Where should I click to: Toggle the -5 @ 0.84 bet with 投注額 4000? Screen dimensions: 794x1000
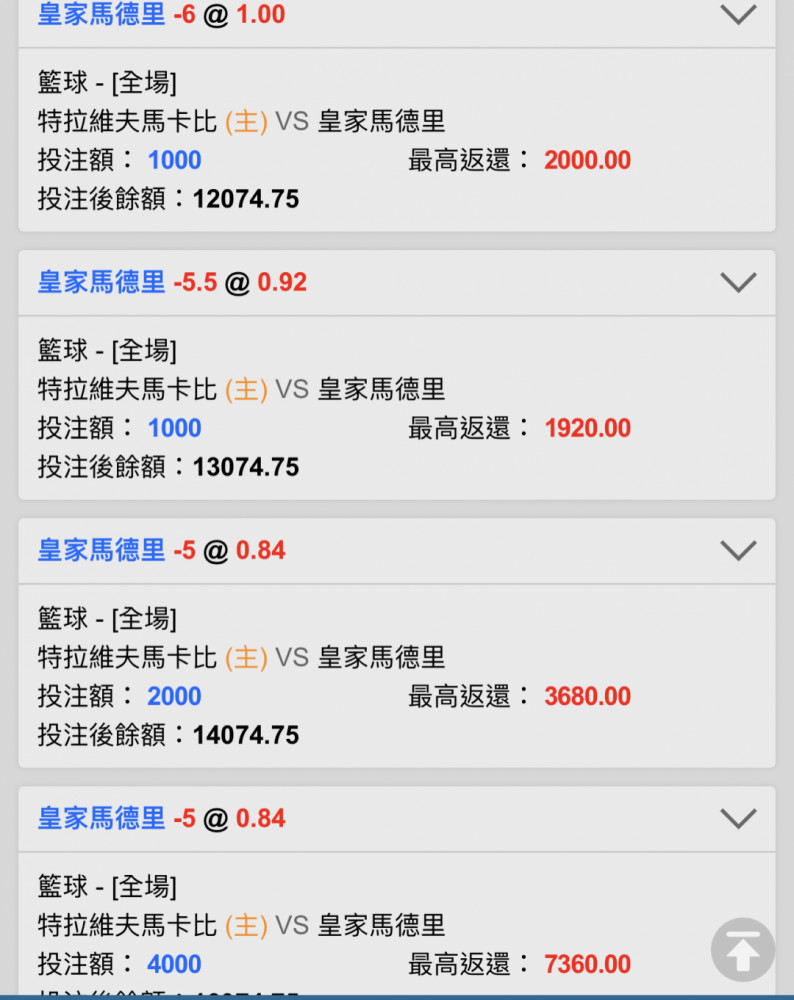click(x=738, y=818)
